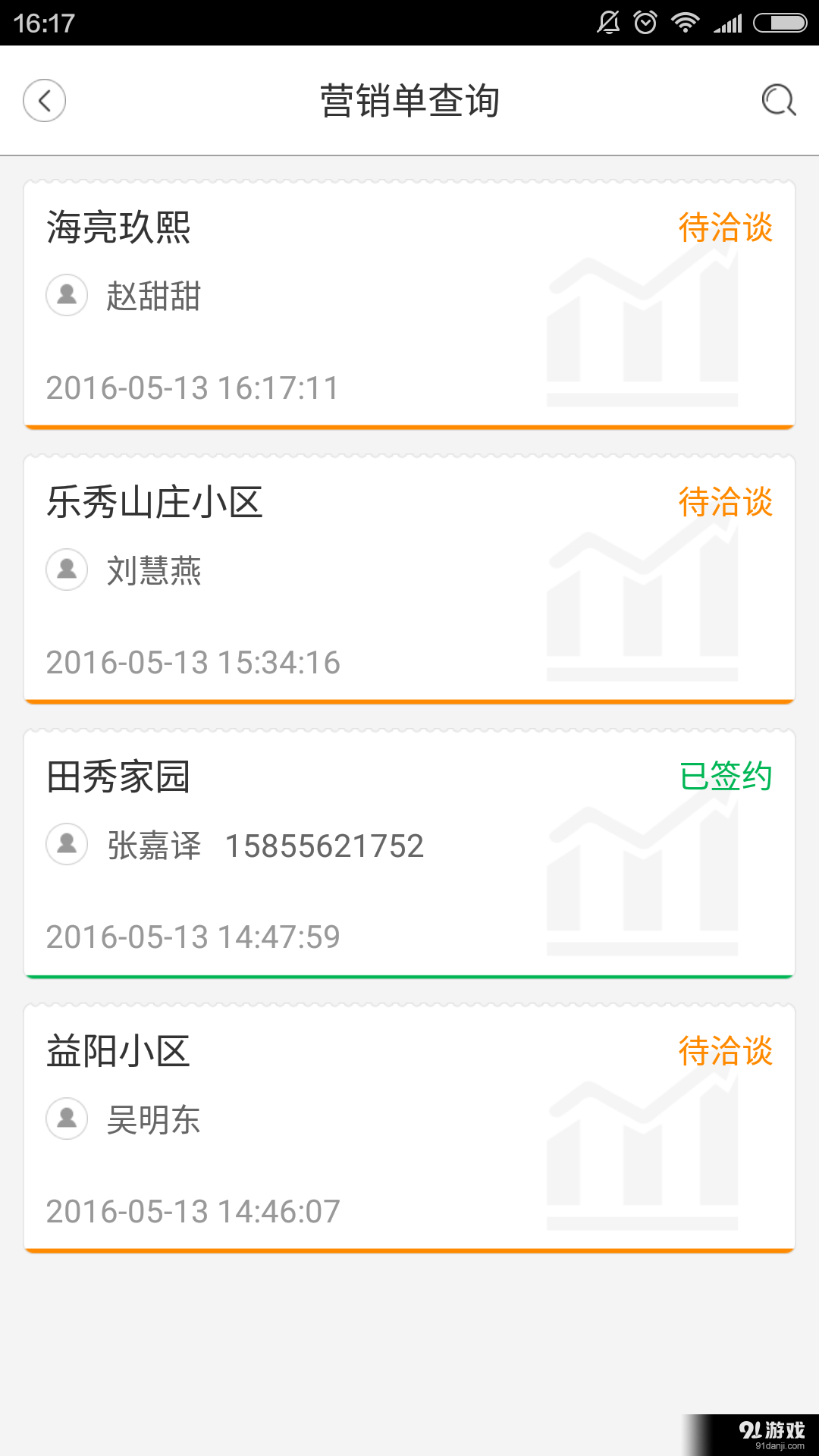Call the phone number 15855621752
The height and width of the screenshot is (1456, 819).
point(326,844)
